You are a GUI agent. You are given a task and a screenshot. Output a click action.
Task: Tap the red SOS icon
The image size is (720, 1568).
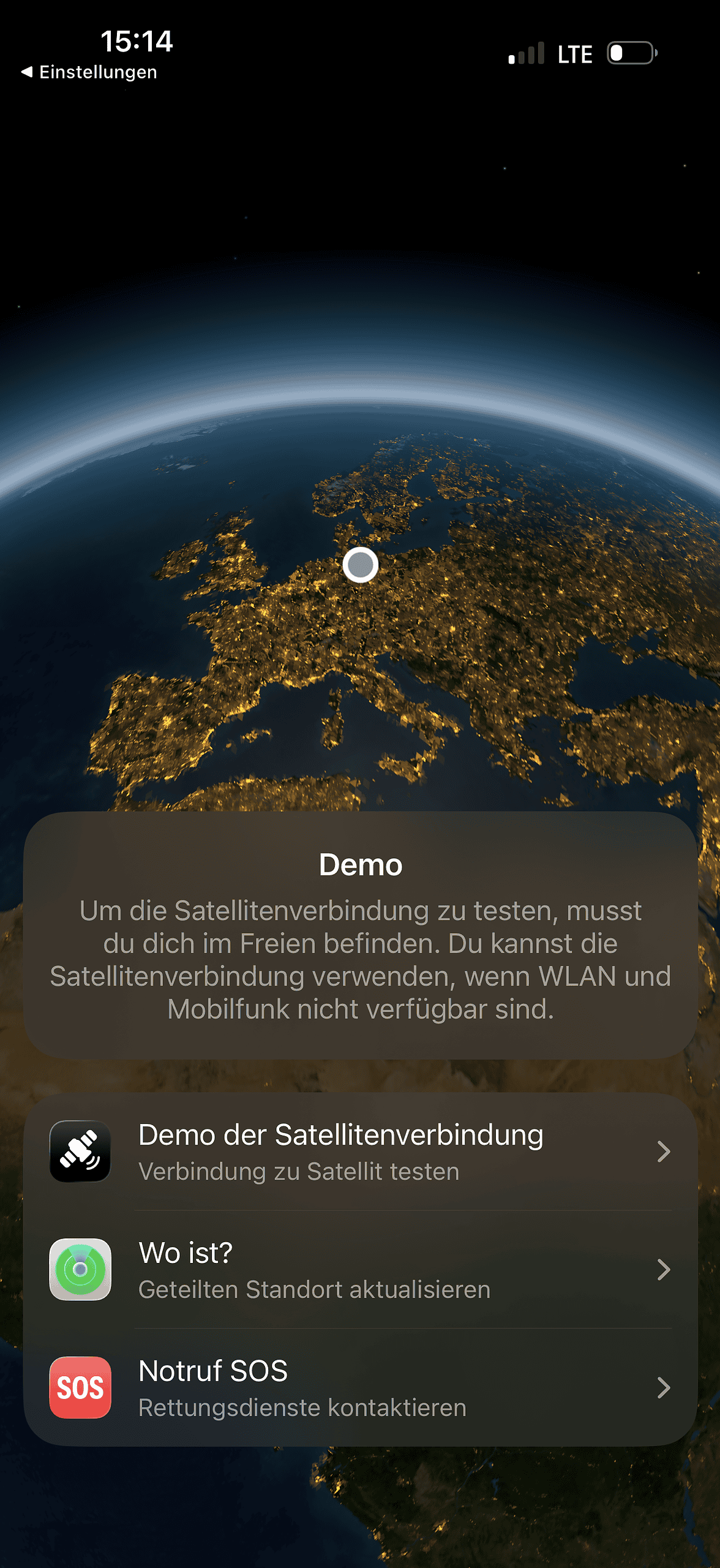pyautogui.click(x=80, y=1387)
